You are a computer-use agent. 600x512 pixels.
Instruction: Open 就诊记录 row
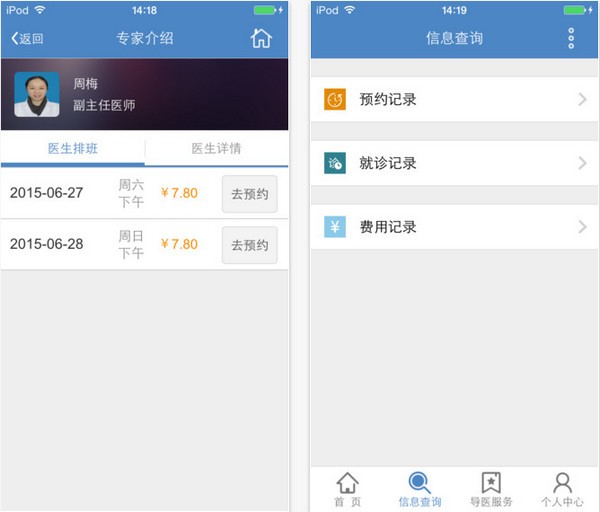454,163
